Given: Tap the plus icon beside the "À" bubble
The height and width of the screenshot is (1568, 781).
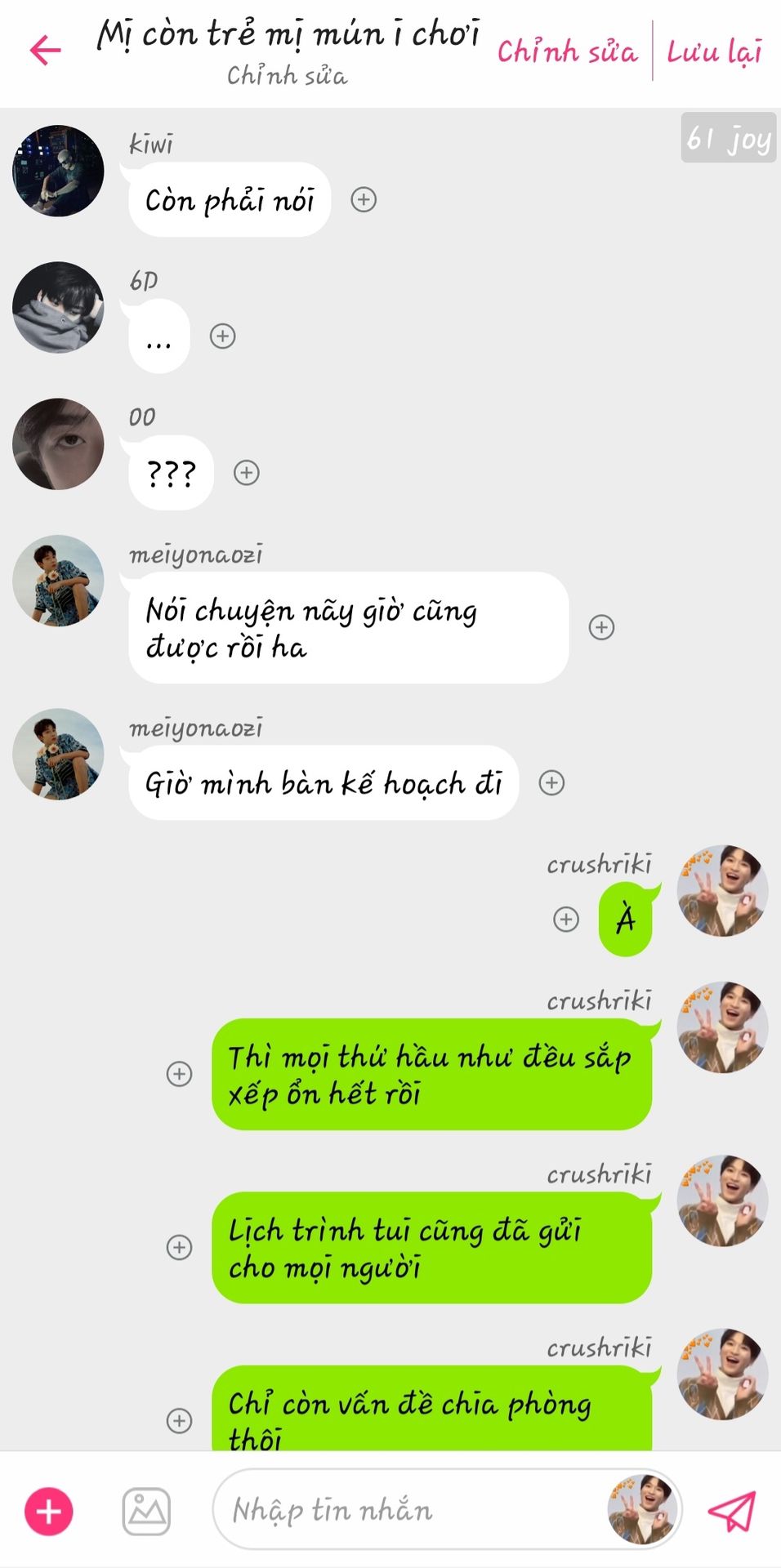Looking at the screenshot, I should (566, 919).
